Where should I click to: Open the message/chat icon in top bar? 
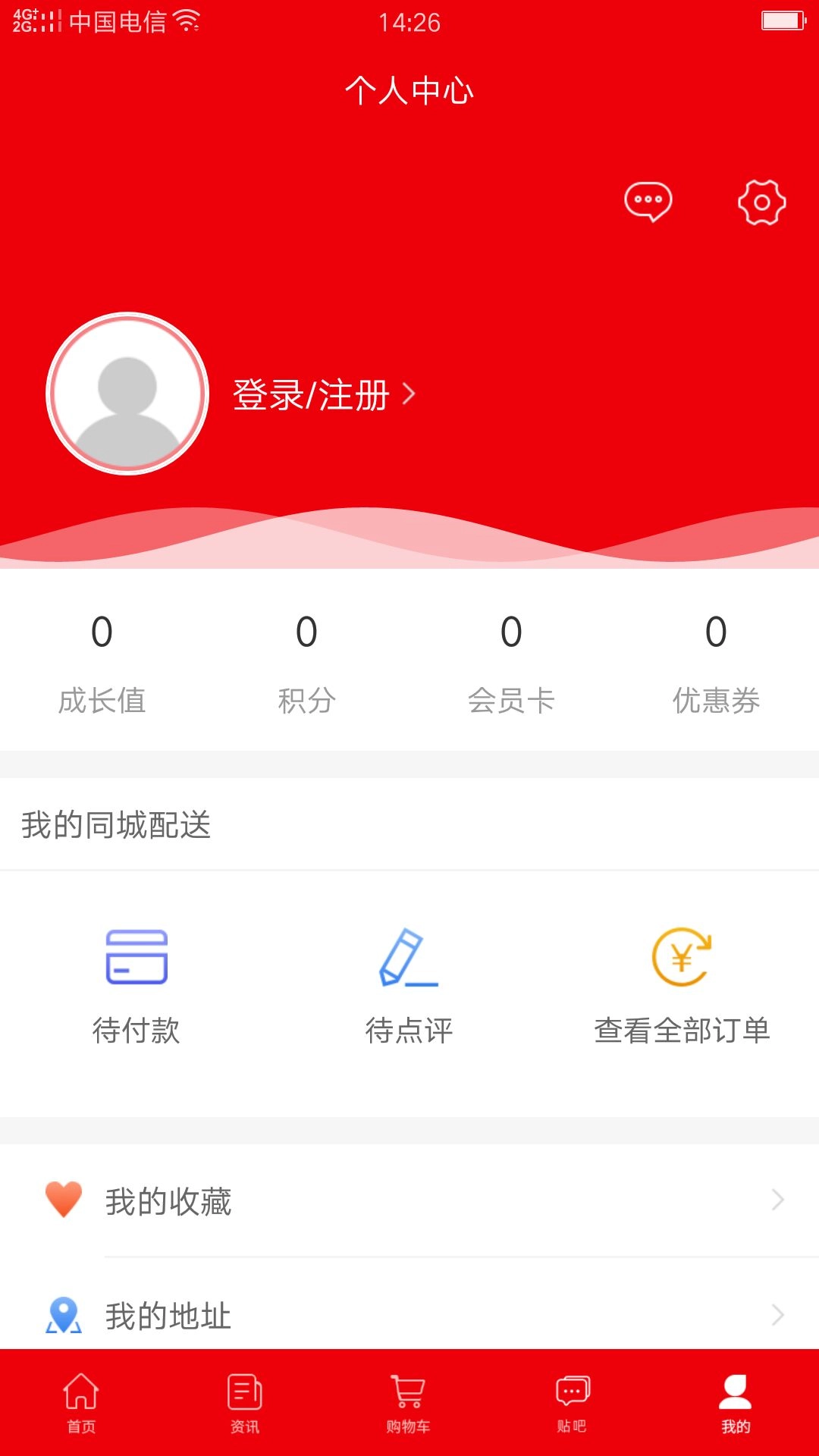coord(647,202)
